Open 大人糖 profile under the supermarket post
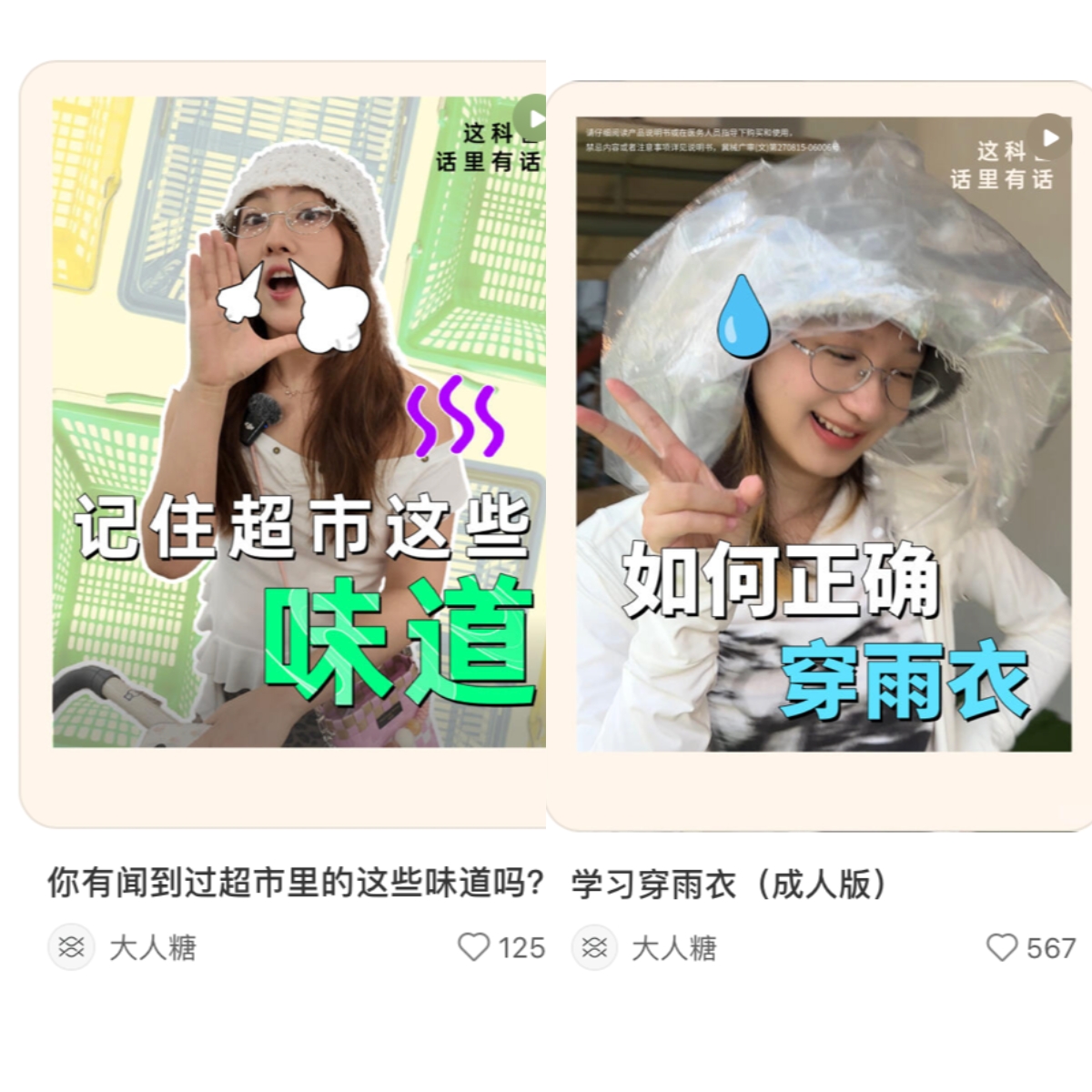Screen dimensions: 1092x1092 coord(152,948)
